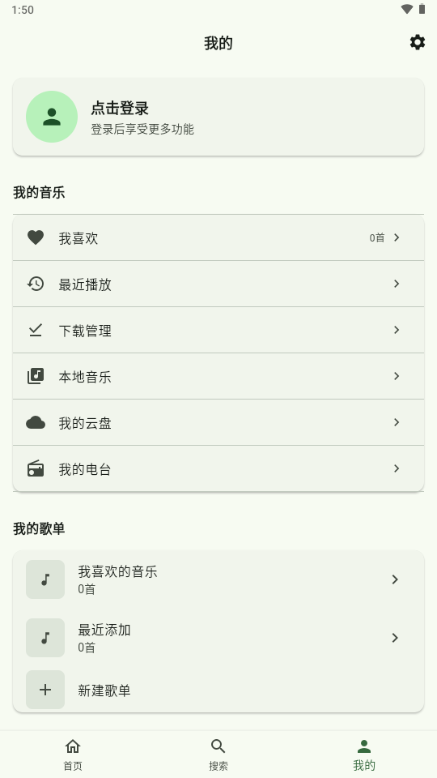Open 我的云盘 cloud drive
Image resolution: width=437 pixels, height=778 pixels.
coord(218,422)
